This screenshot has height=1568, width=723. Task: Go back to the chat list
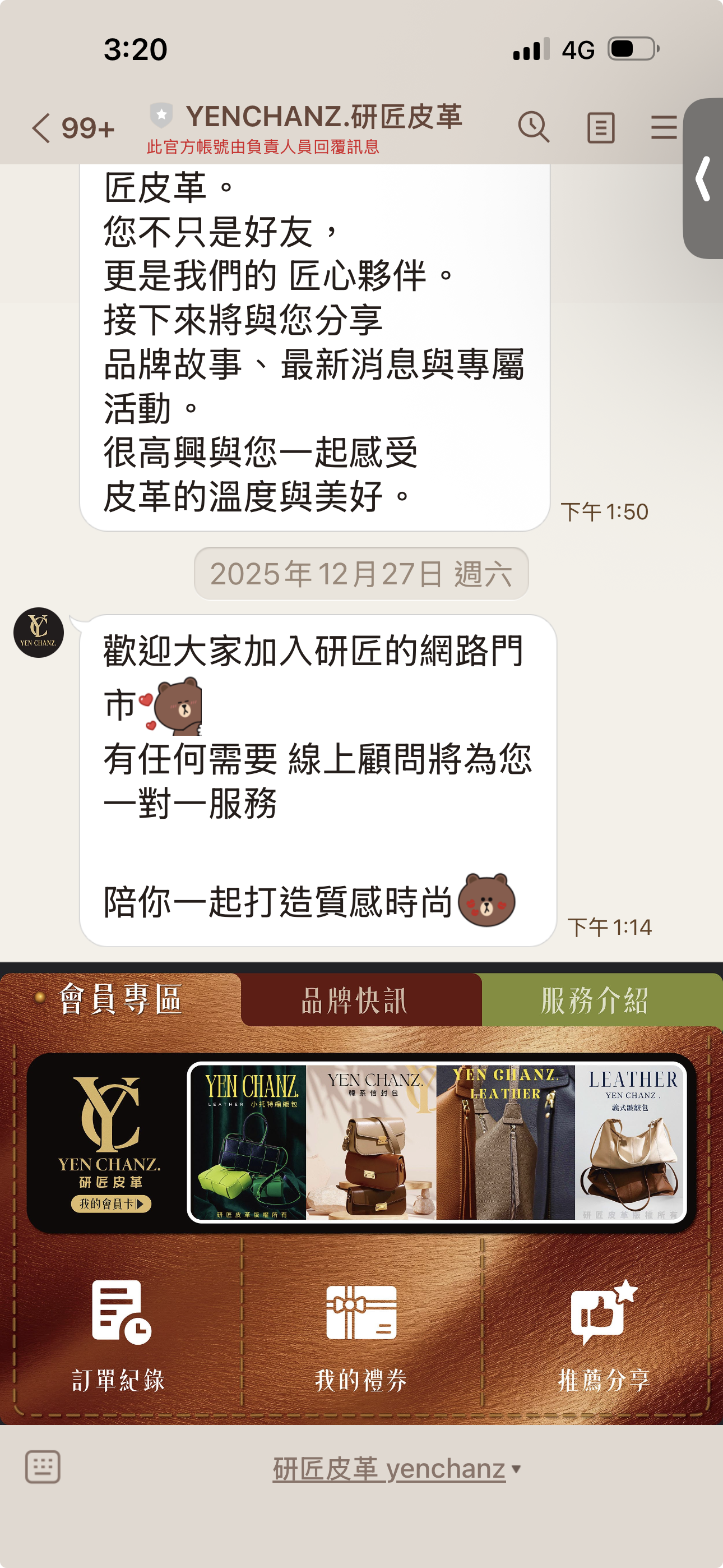click(x=41, y=128)
